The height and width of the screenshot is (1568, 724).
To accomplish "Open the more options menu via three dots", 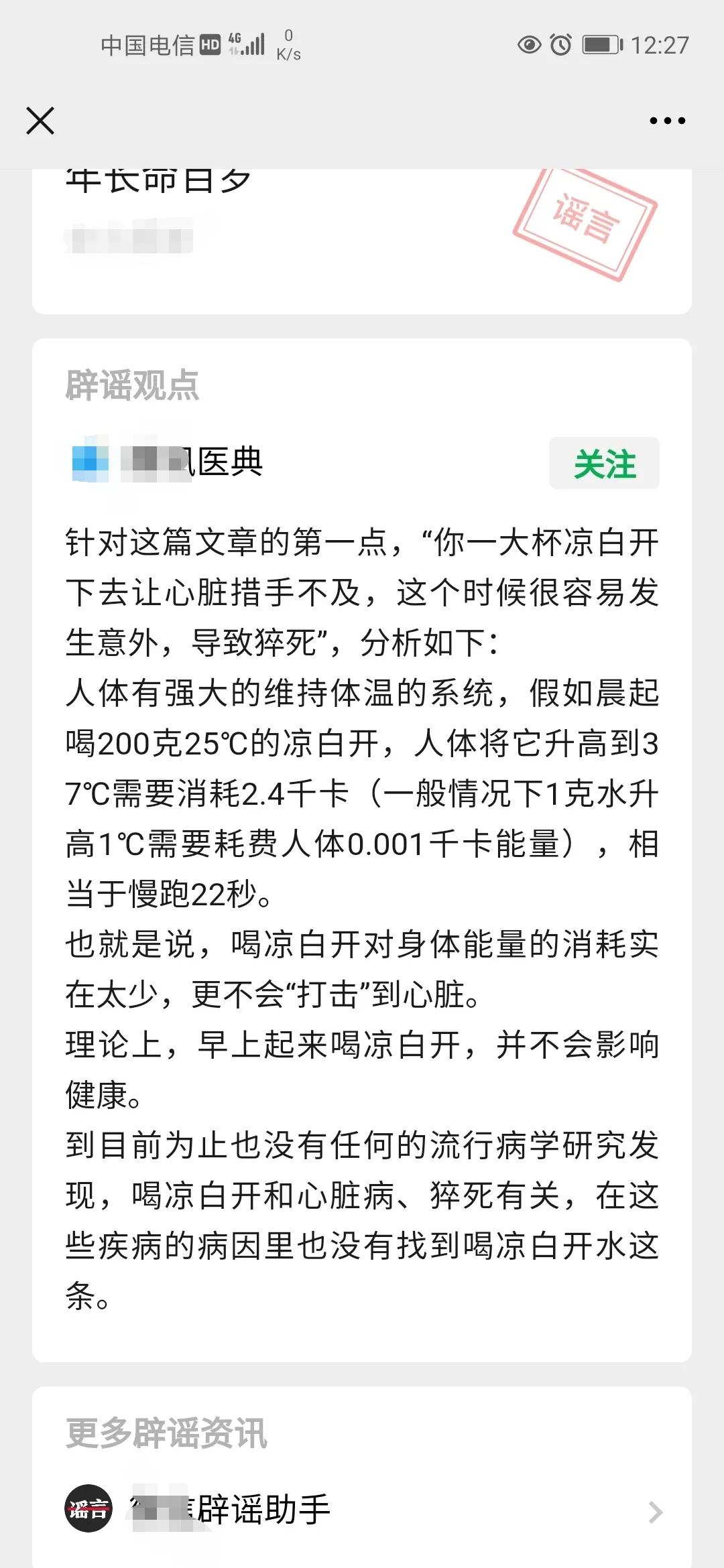I will (668, 121).
